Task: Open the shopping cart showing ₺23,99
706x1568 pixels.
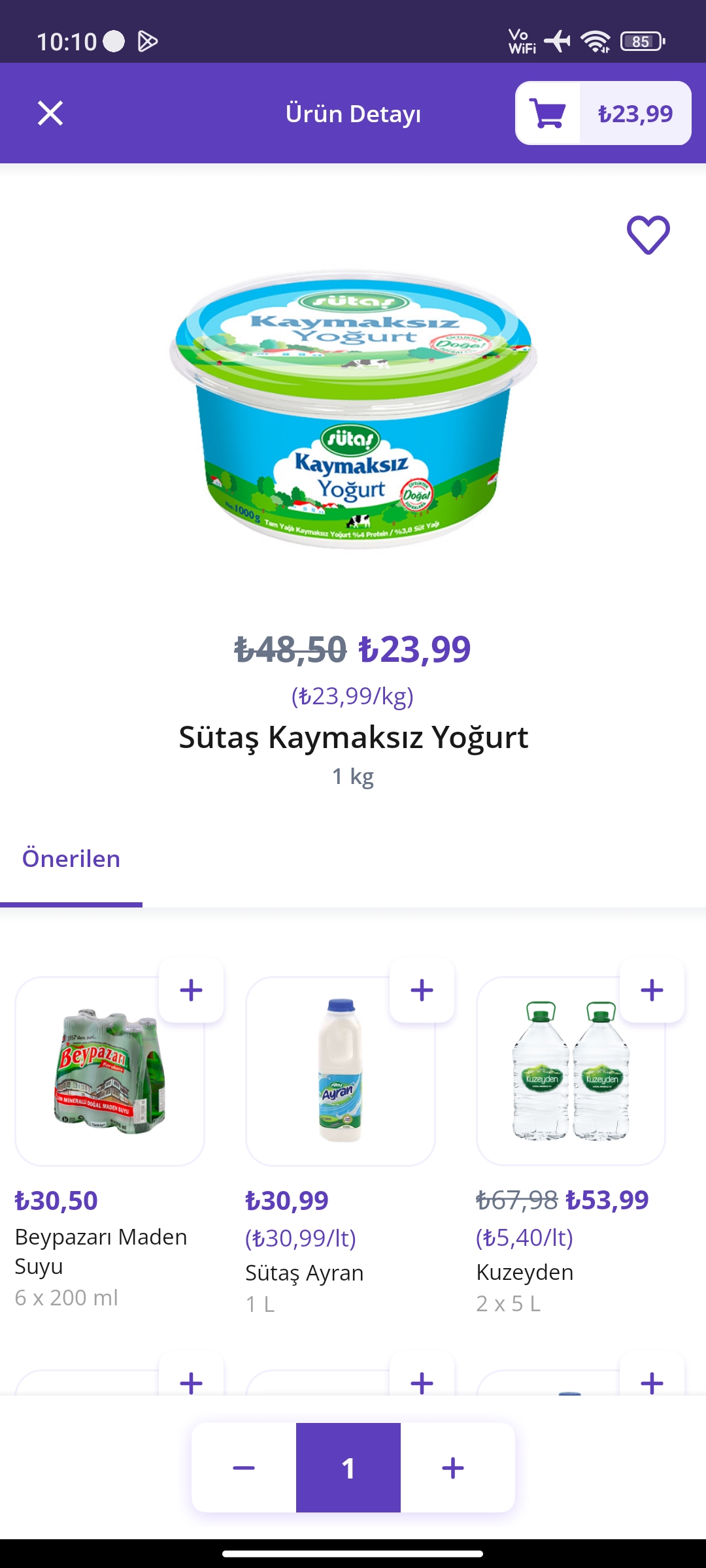Action: pos(603,113)
